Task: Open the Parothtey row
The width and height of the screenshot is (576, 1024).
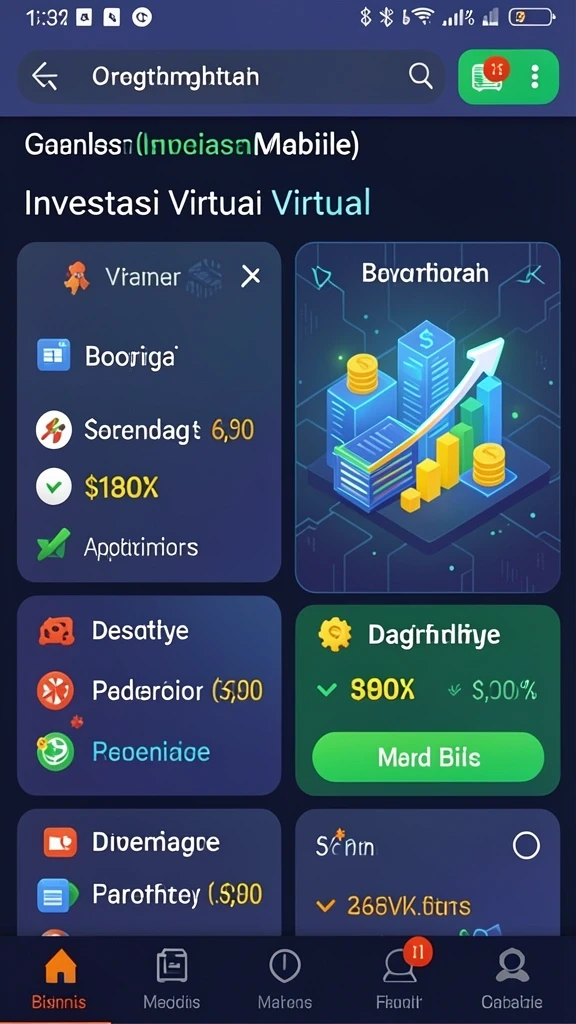Action: coord(150,894)
